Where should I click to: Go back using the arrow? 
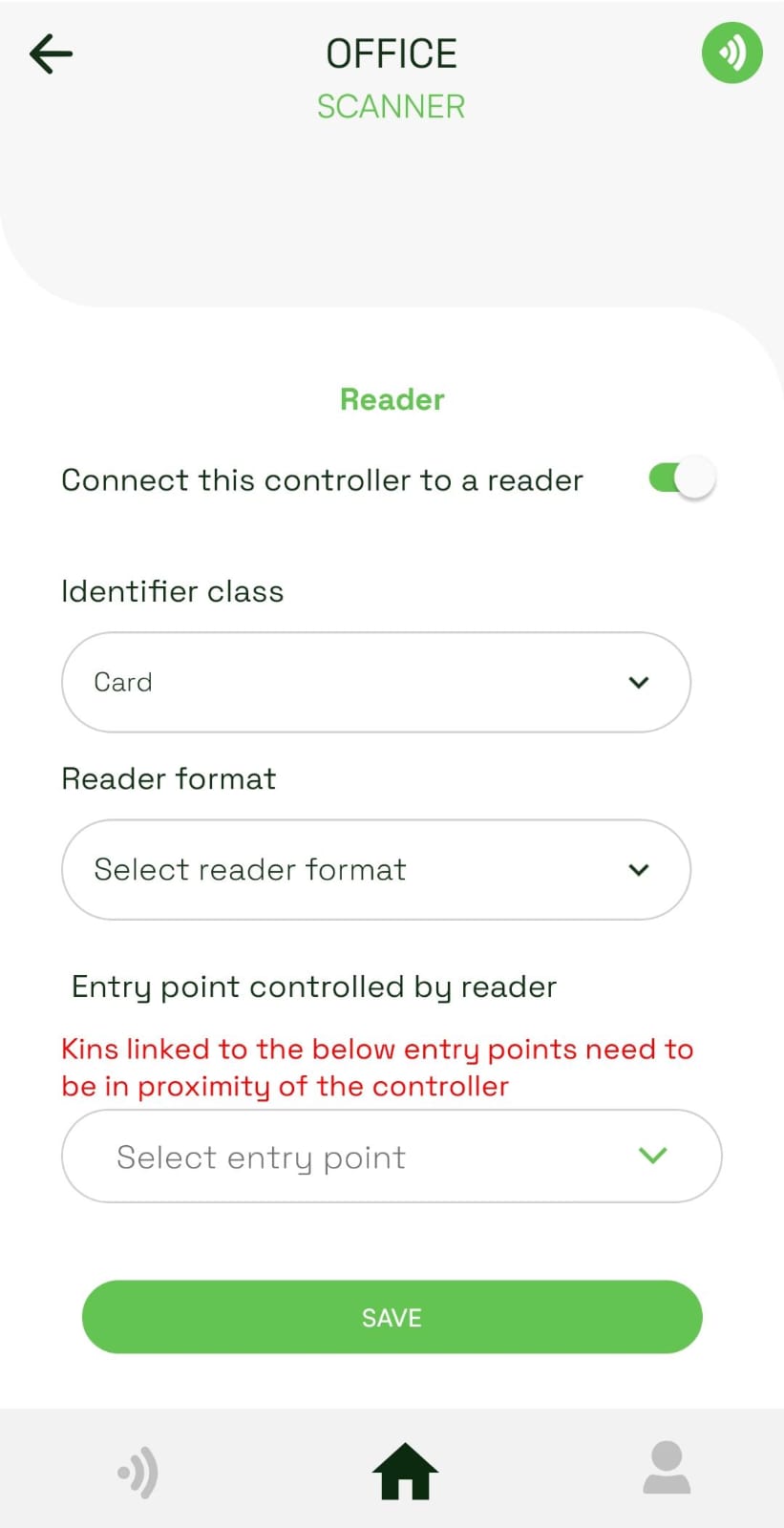[51, 53]
